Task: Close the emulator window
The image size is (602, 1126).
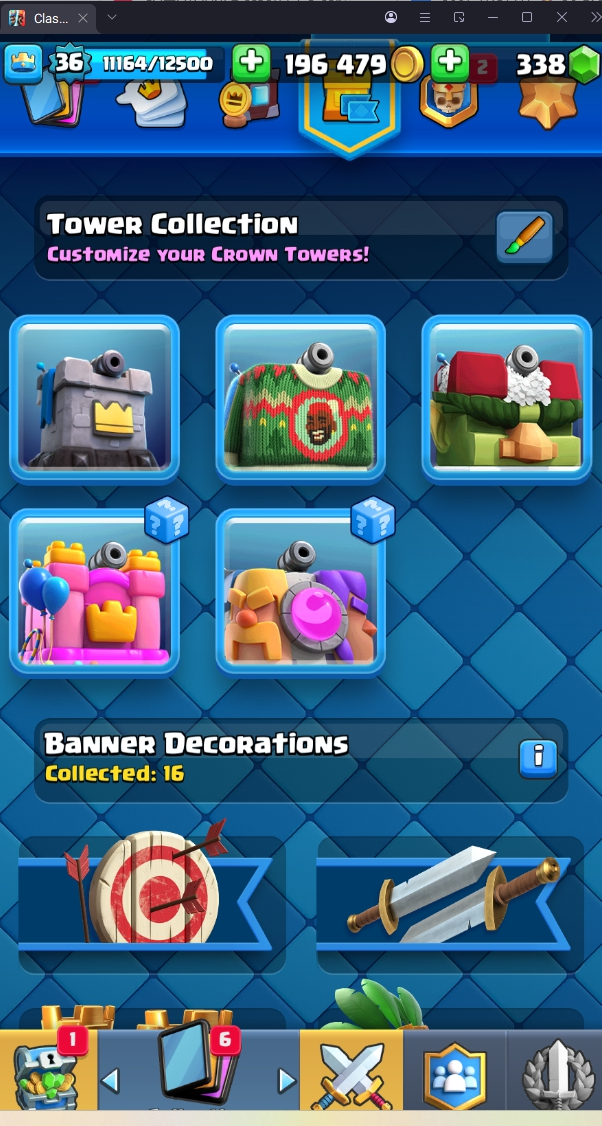Action: pos(562,18)
